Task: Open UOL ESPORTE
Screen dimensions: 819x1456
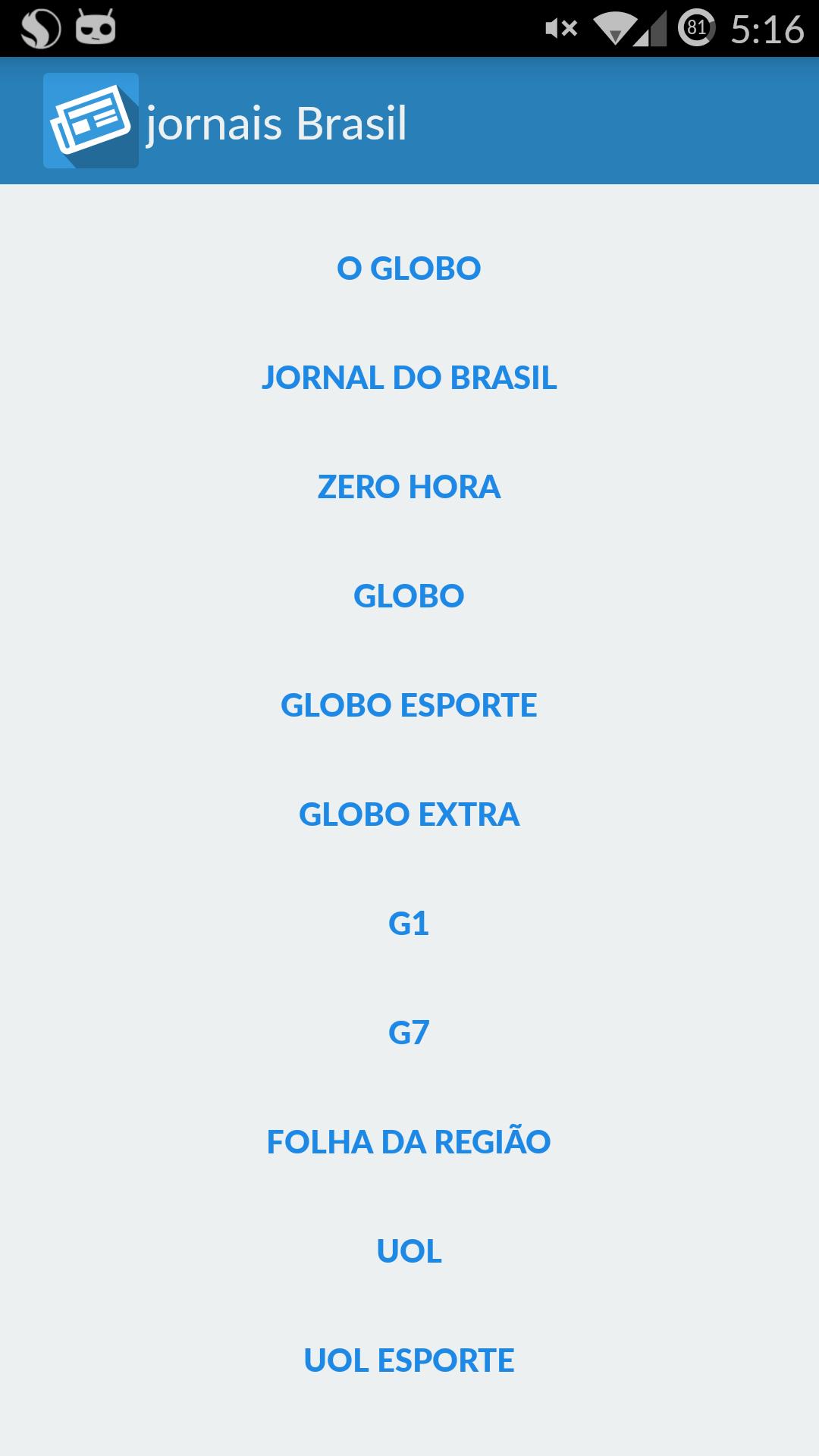Action: click(409, 1362)
